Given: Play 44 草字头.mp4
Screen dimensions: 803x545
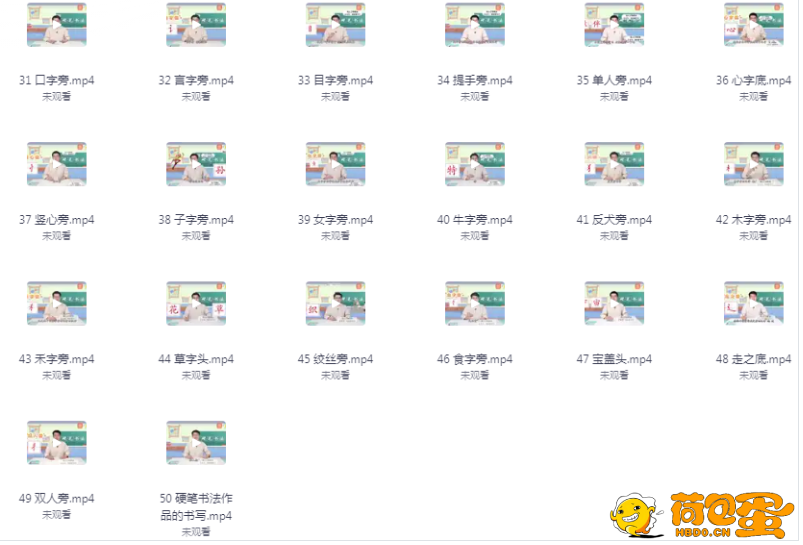Looking at the screenshot, I should (x=196, y=304).
